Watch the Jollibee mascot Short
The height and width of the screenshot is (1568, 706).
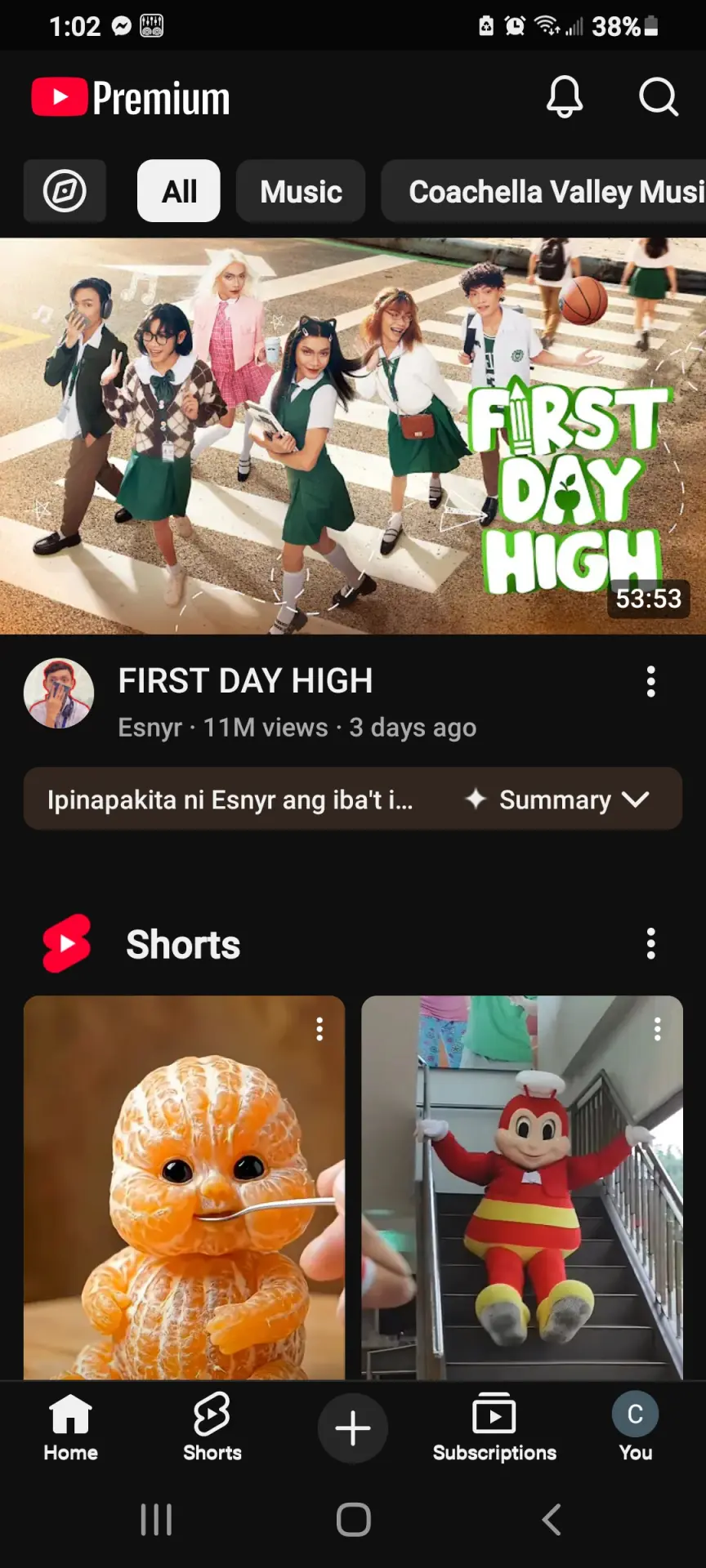pyautogui.click(x=522, y=1187)
